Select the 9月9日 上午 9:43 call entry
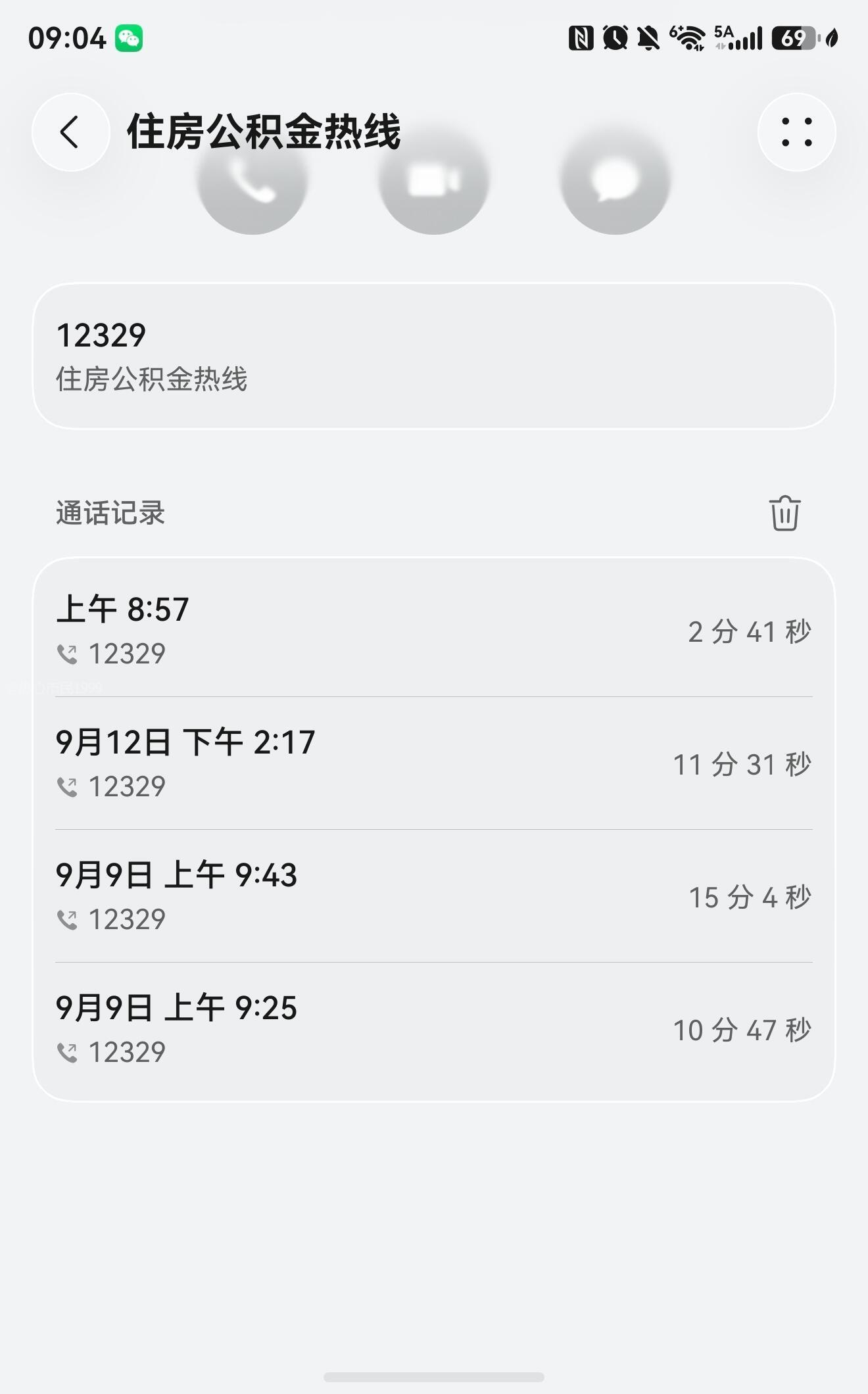Viewport: 868px width, 1394px height. [x=434, y=896]
